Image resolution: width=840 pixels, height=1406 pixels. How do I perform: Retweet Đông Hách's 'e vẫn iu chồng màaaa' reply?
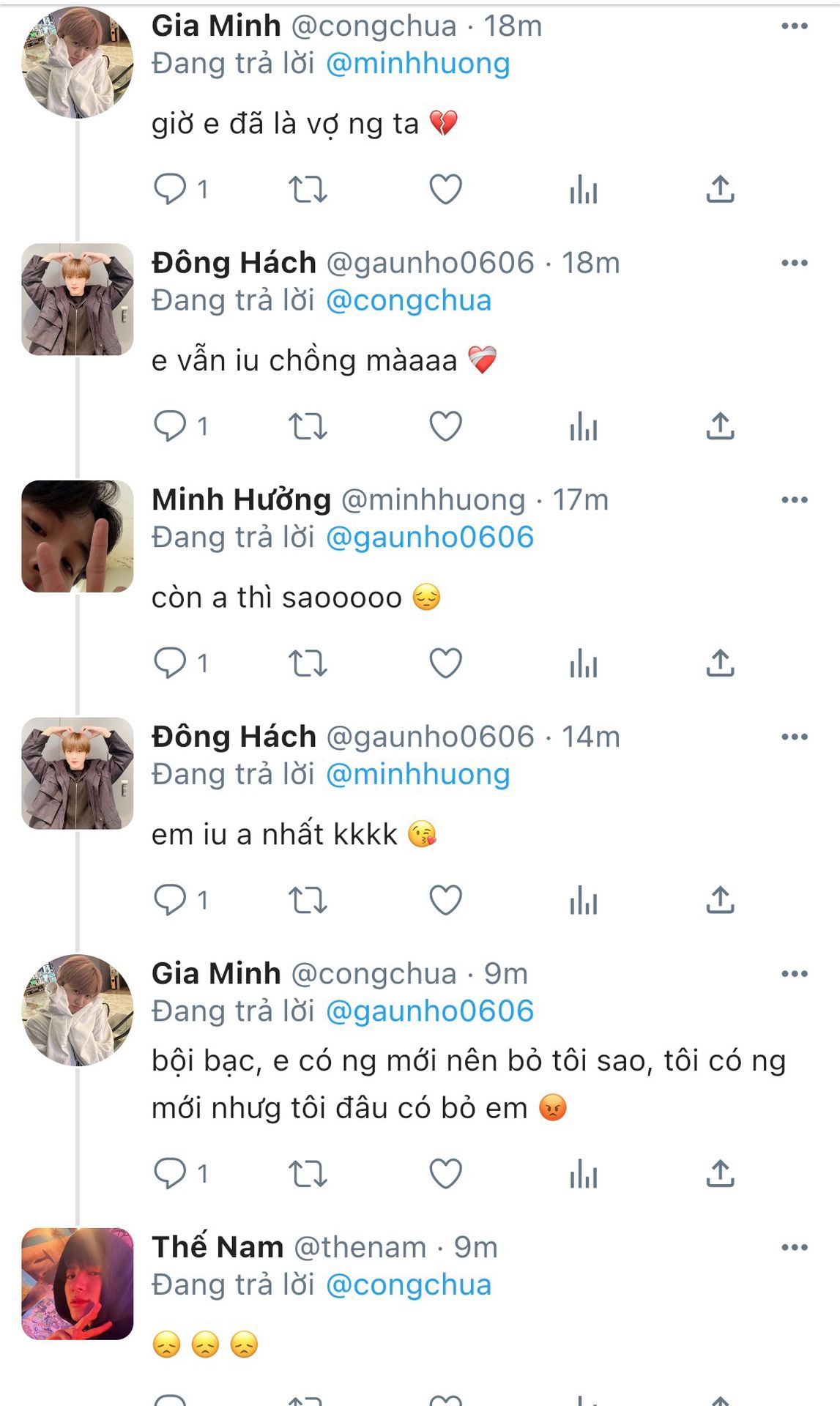pos(308,426)
